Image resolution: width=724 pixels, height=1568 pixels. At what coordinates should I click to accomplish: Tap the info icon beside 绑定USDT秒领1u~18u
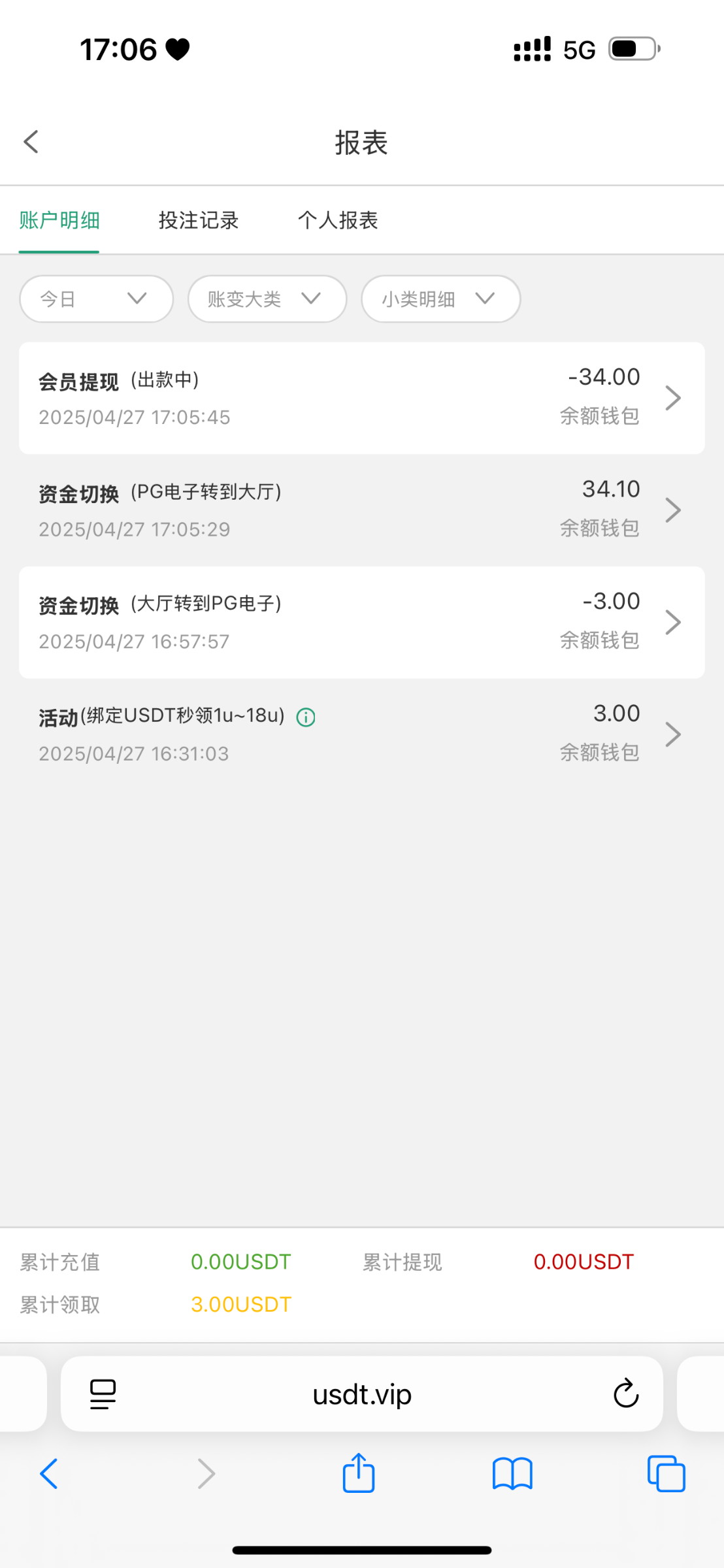[x=306, y=717]
